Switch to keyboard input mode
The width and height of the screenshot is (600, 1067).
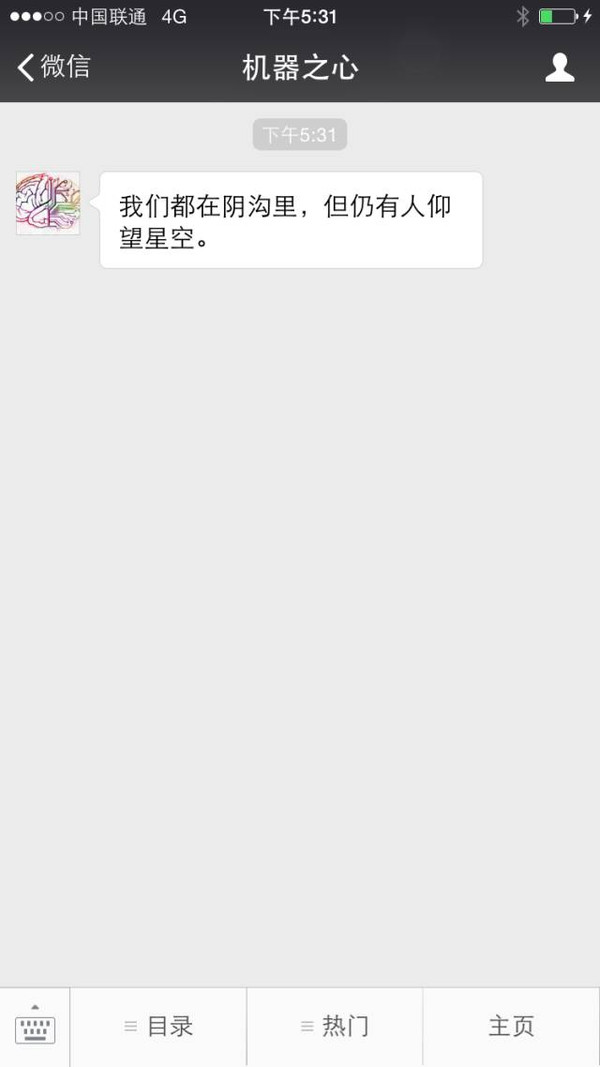point(35,1026)
